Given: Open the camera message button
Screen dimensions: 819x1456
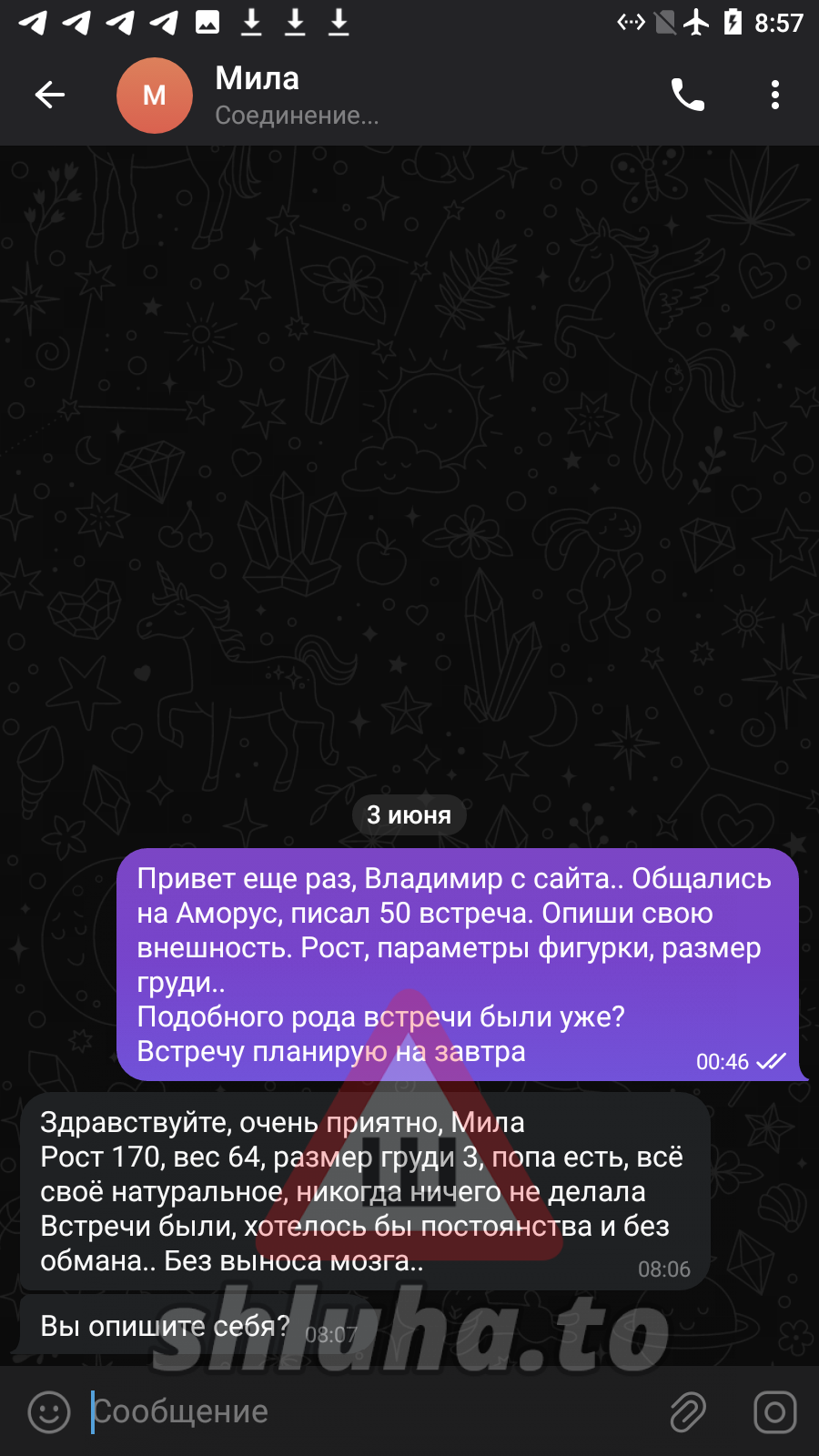Looking at the screenshot, I should point(774,1411).
